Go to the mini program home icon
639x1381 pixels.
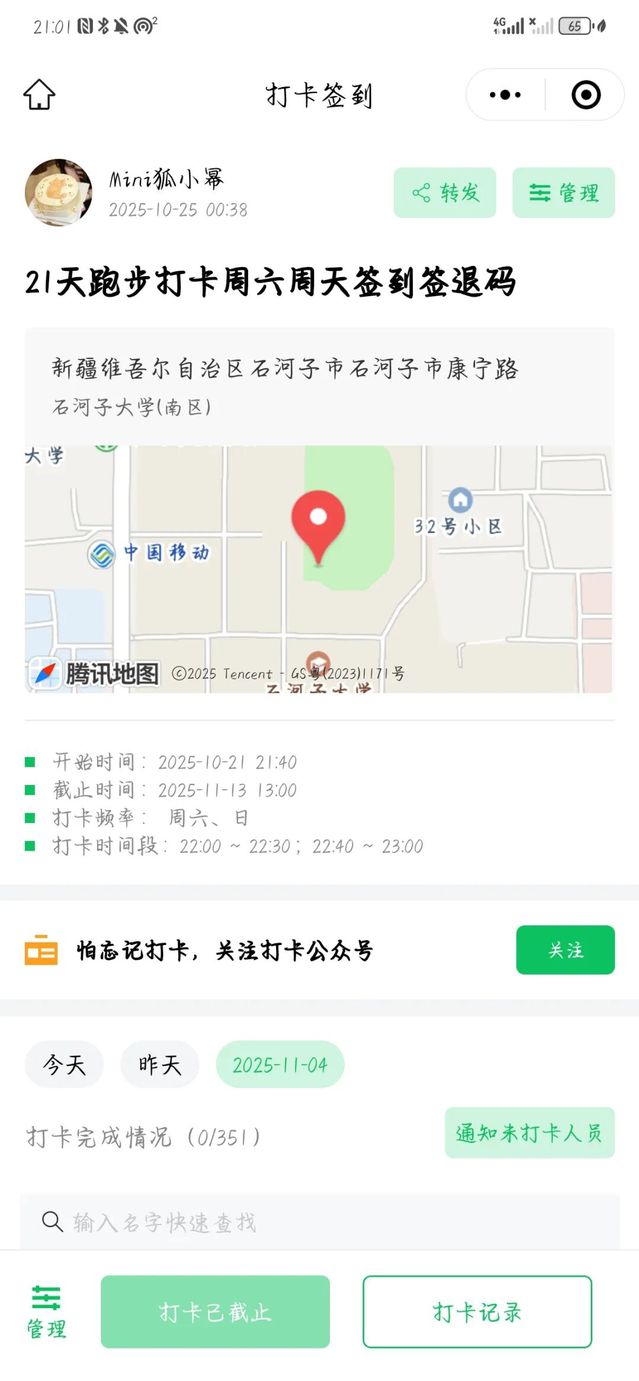click(x=39, y=95)
